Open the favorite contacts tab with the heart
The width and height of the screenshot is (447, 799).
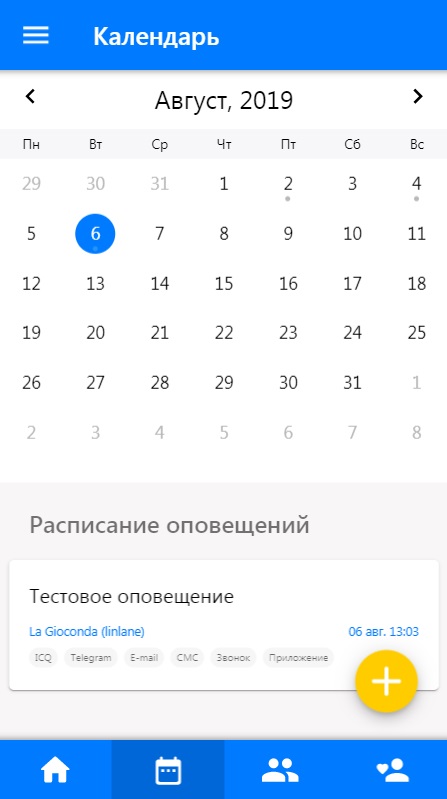(391, 769)
